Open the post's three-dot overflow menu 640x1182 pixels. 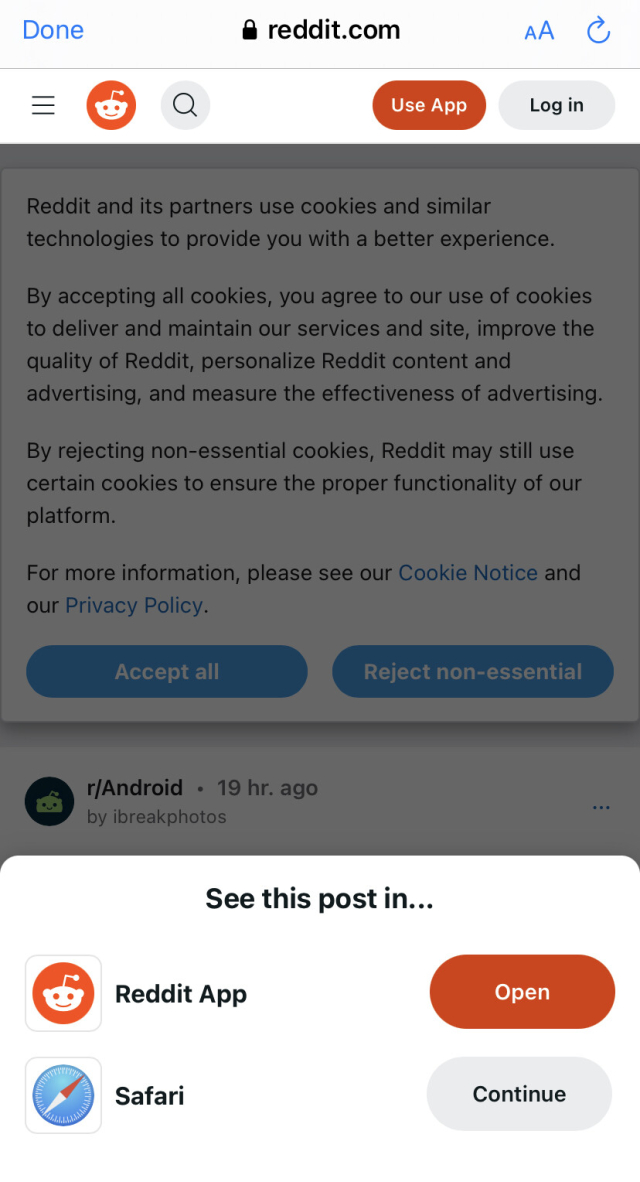601,807
